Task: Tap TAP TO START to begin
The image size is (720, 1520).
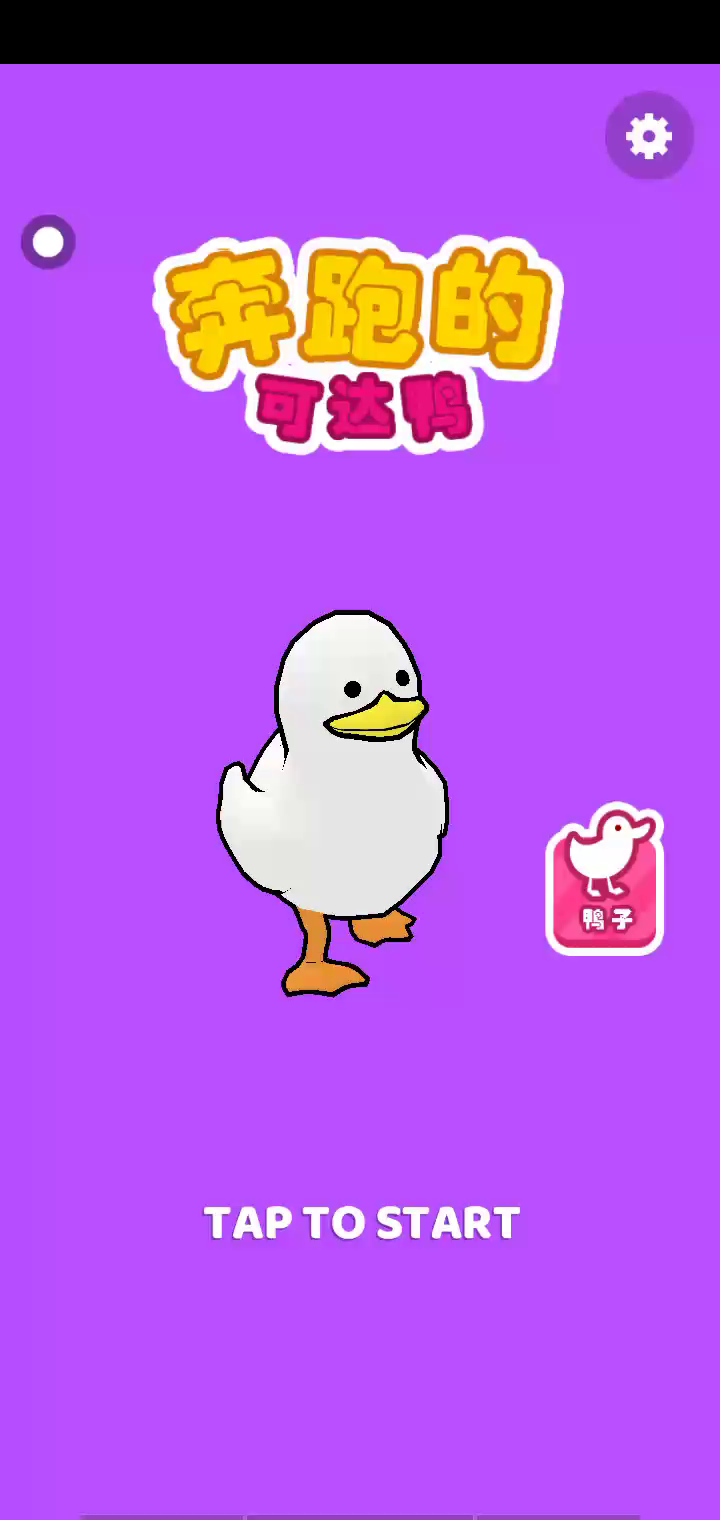Action: [362, 1223]
